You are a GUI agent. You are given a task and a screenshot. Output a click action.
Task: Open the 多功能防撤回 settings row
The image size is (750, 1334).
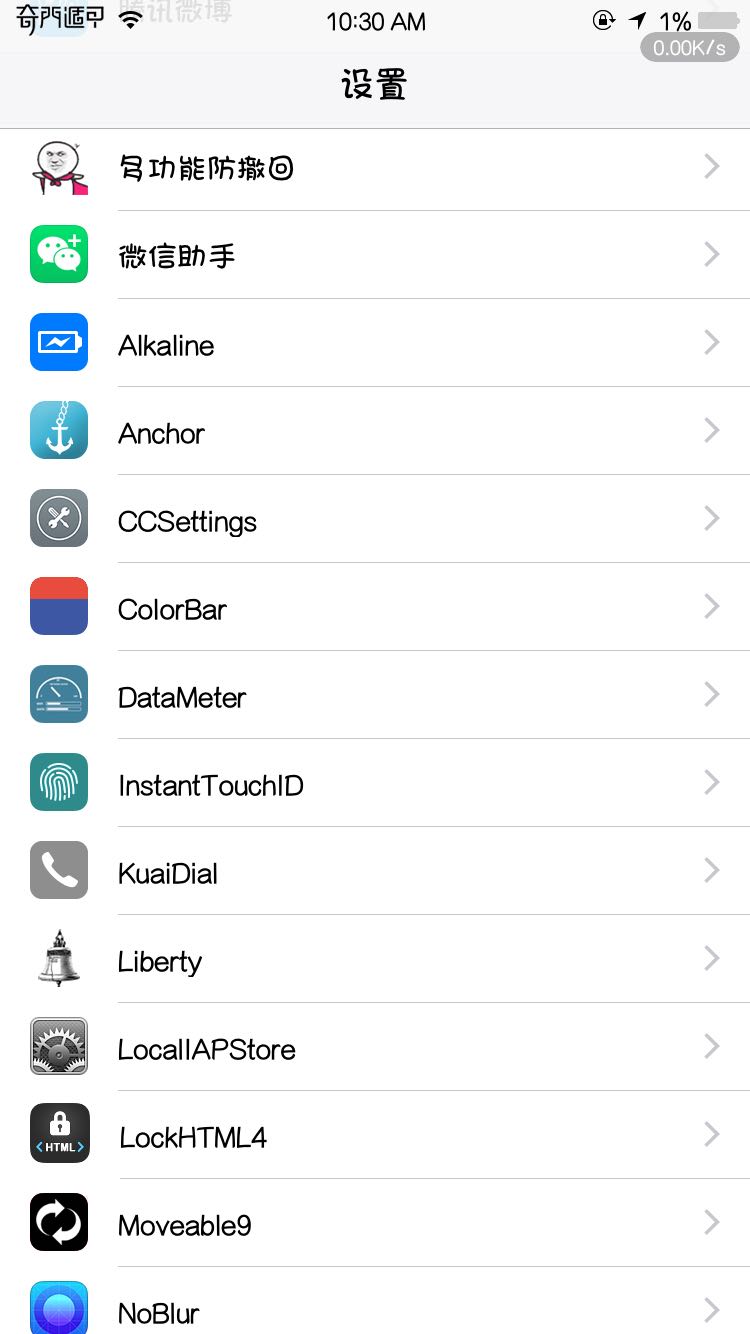click(375, 169)
